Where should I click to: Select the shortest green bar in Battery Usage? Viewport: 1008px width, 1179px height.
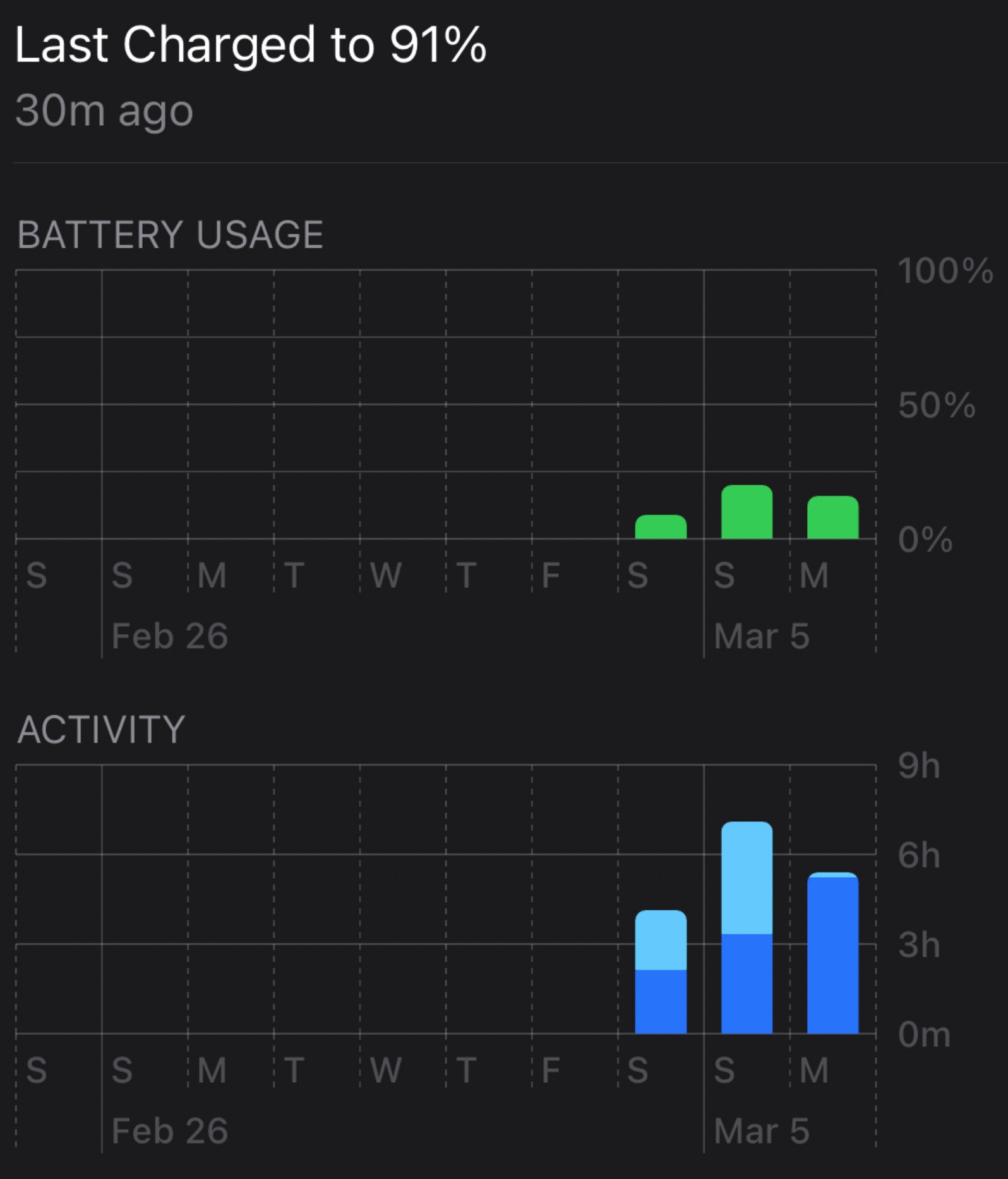[661, 527]
